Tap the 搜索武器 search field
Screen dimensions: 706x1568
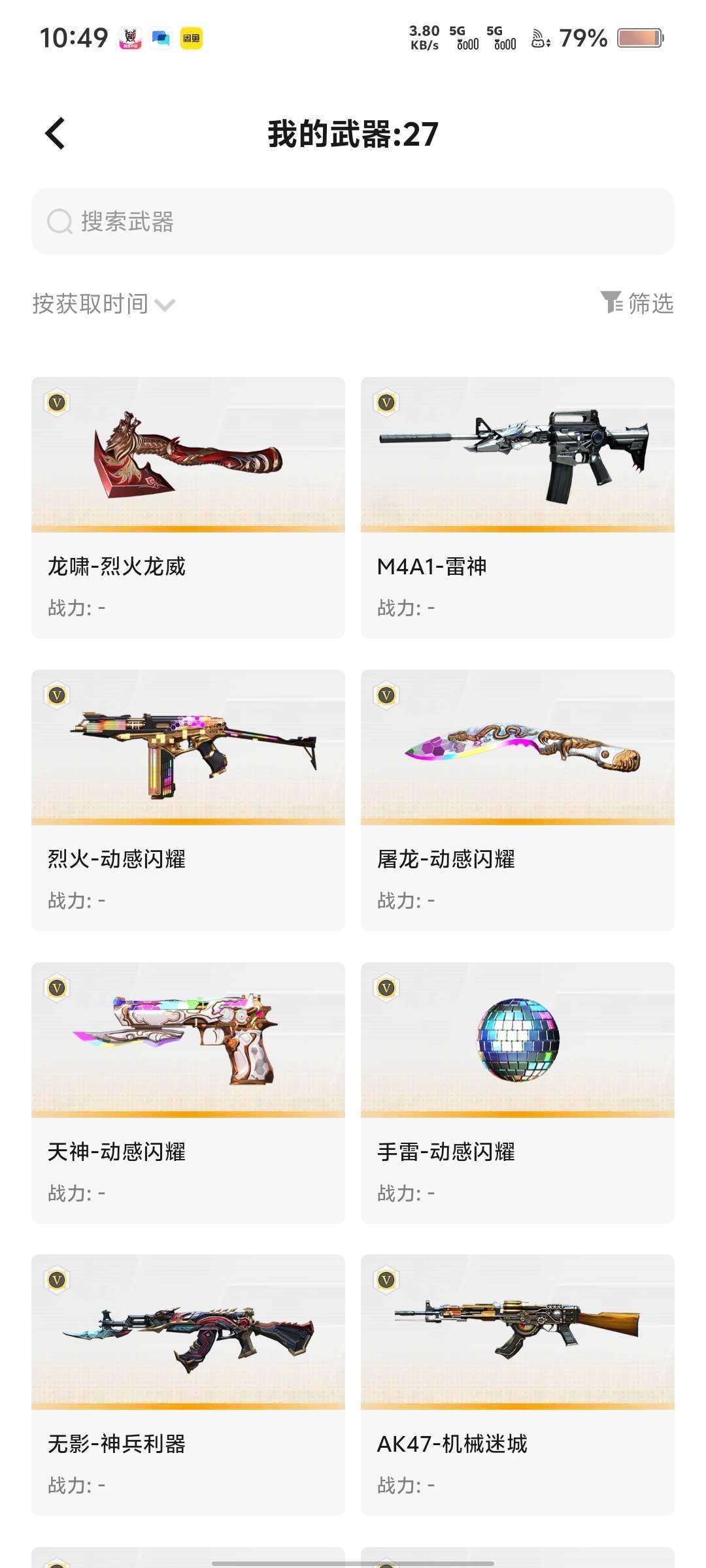(x=353, y=221)
